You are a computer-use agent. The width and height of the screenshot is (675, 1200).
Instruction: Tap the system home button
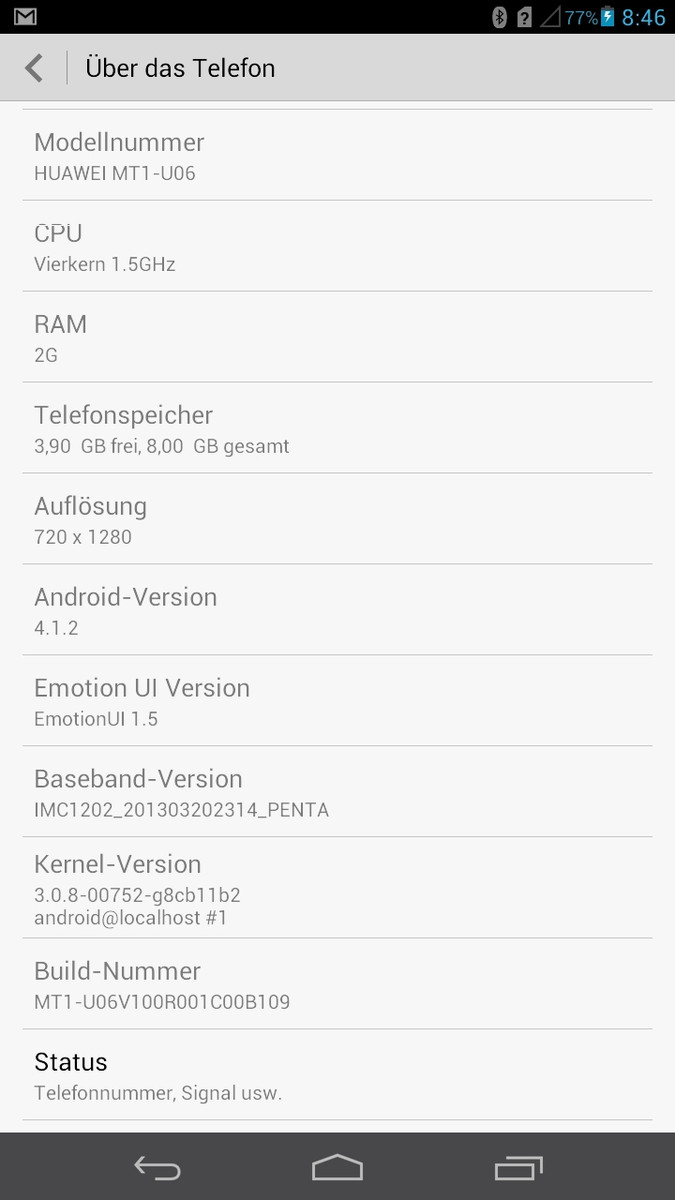pyautogui.click(x=337, y=1167)
